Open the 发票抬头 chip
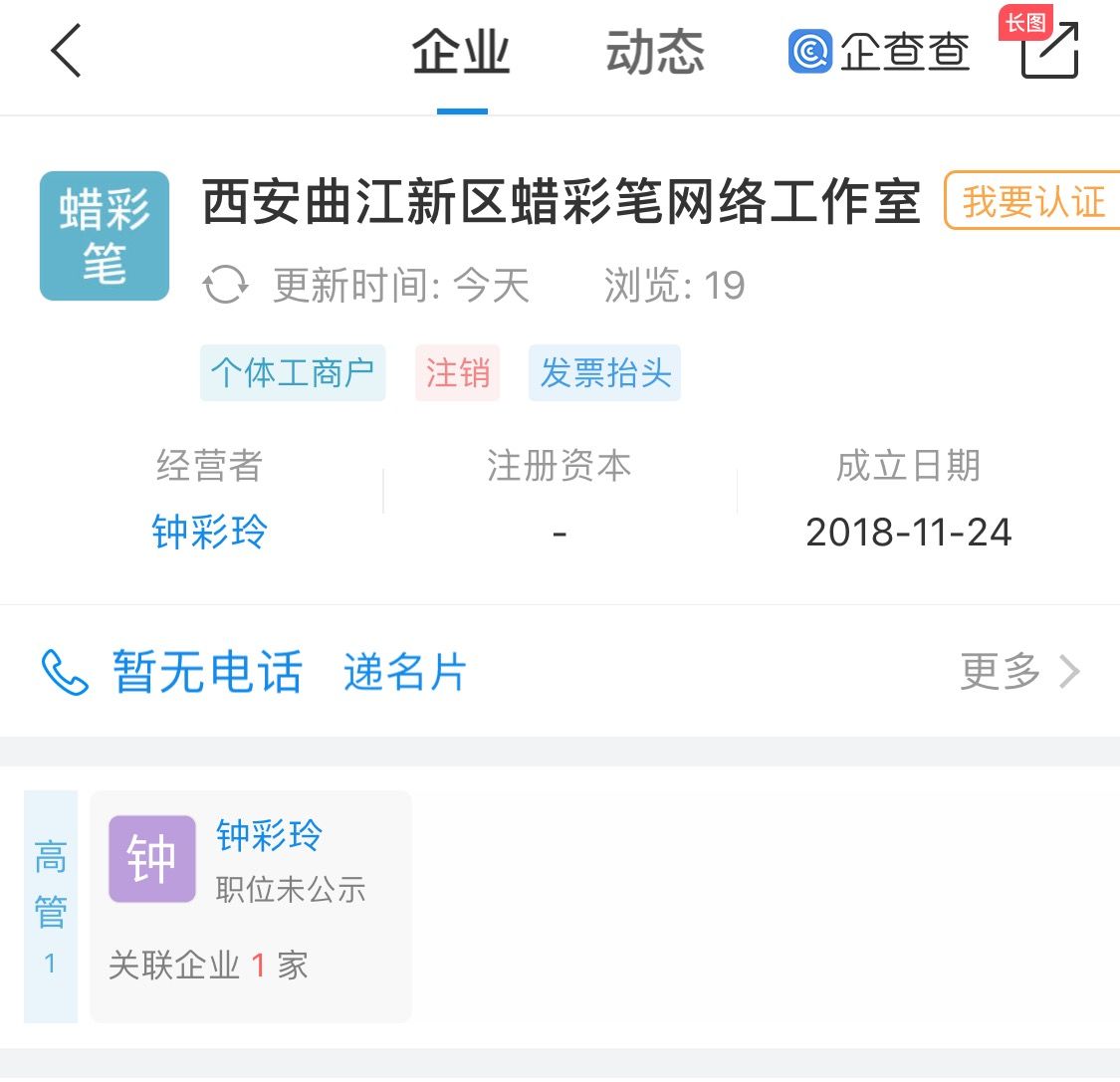Screen dimensions: 1120x1082 [604, 373]
